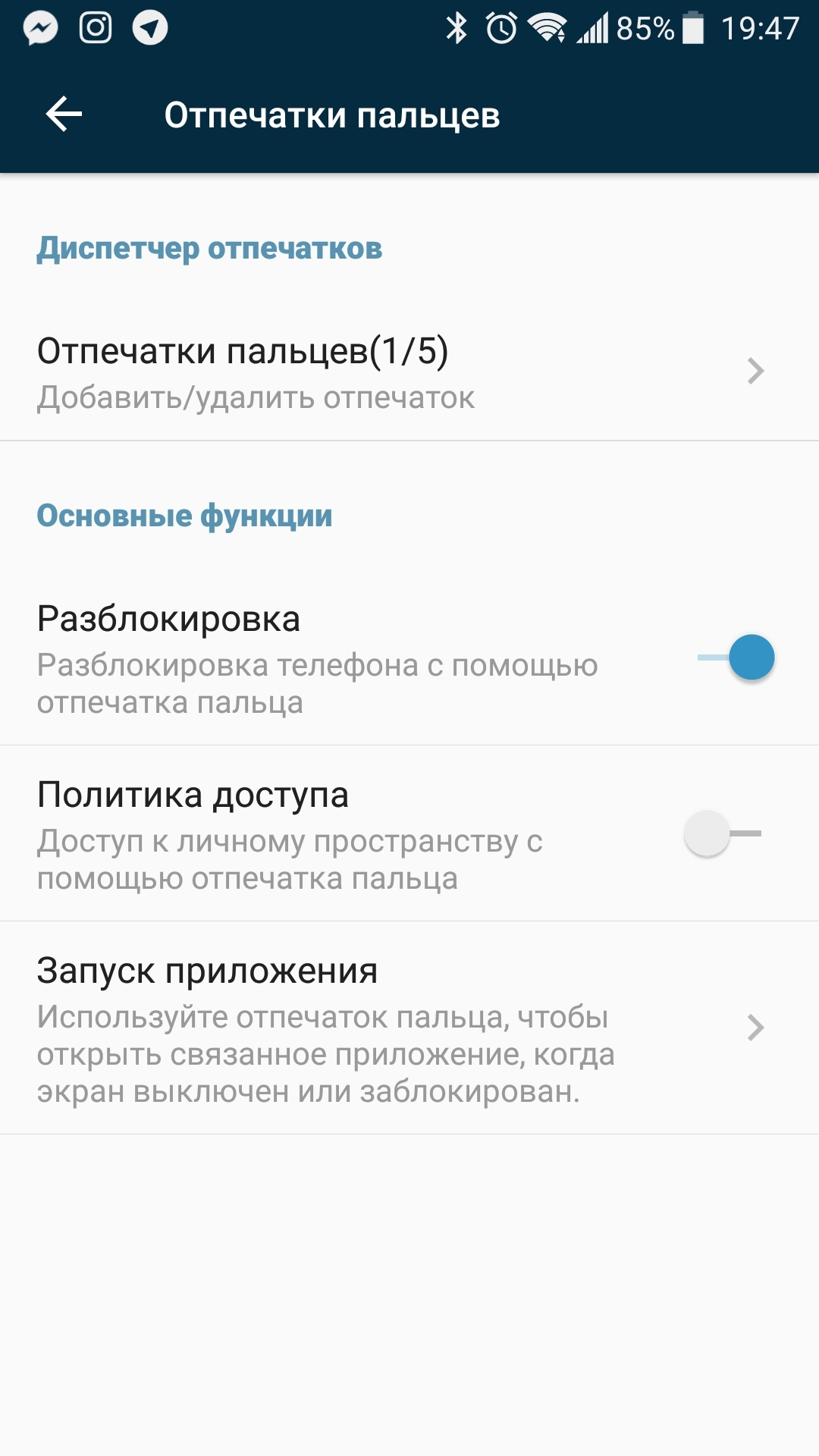
Task: Go back using the arrow in the title bar
Action: coord(64,115)
